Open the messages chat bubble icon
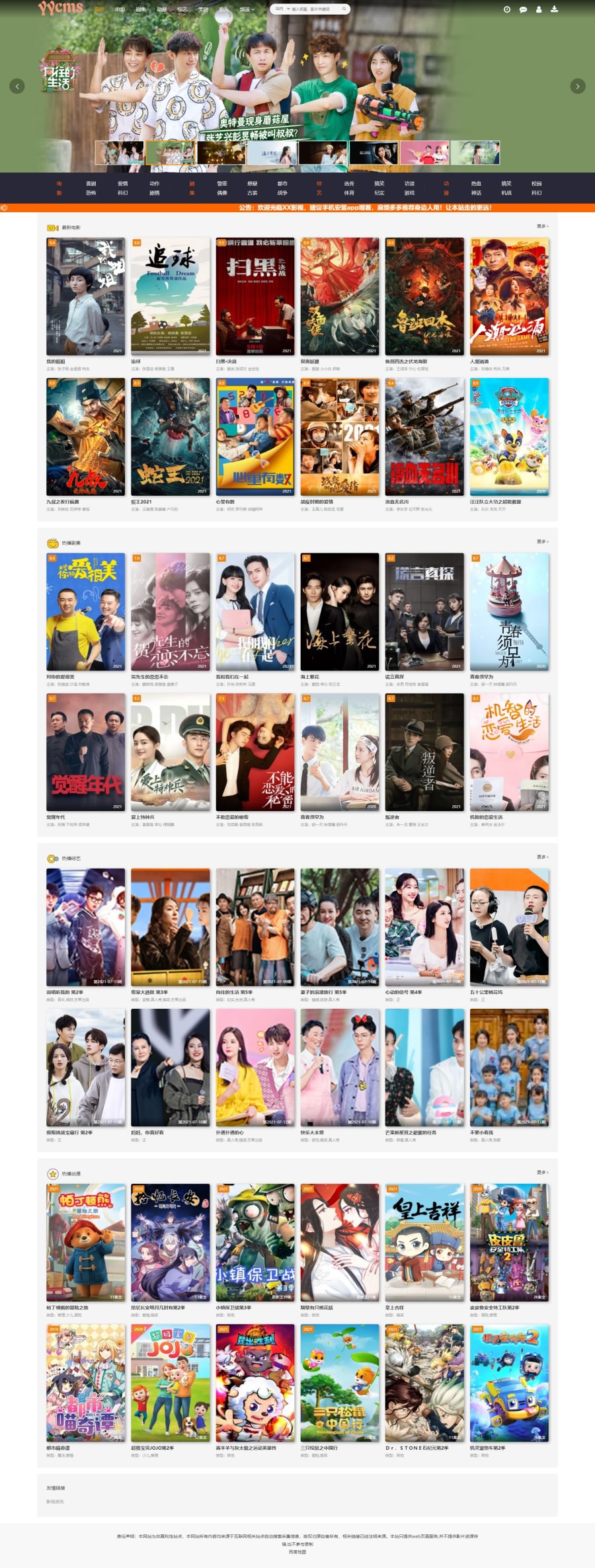Viewport: 595px width, 1568px height. point(523,10)
